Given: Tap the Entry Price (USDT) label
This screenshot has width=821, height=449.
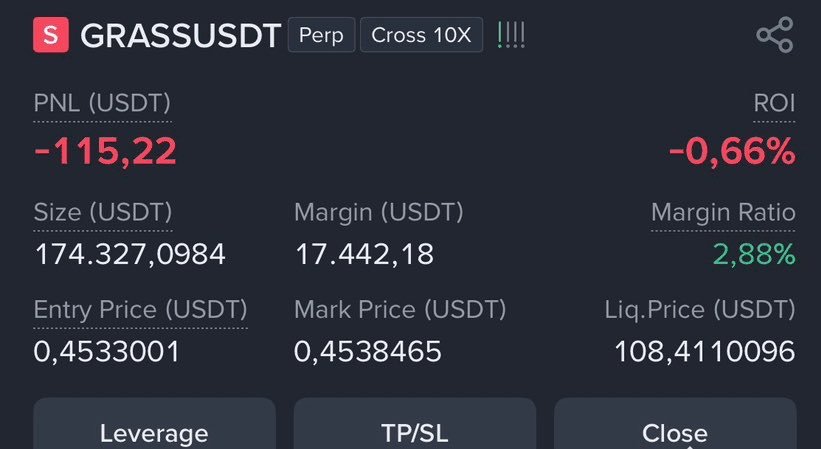Looking at the screenshot, I should tap(140, 310).
